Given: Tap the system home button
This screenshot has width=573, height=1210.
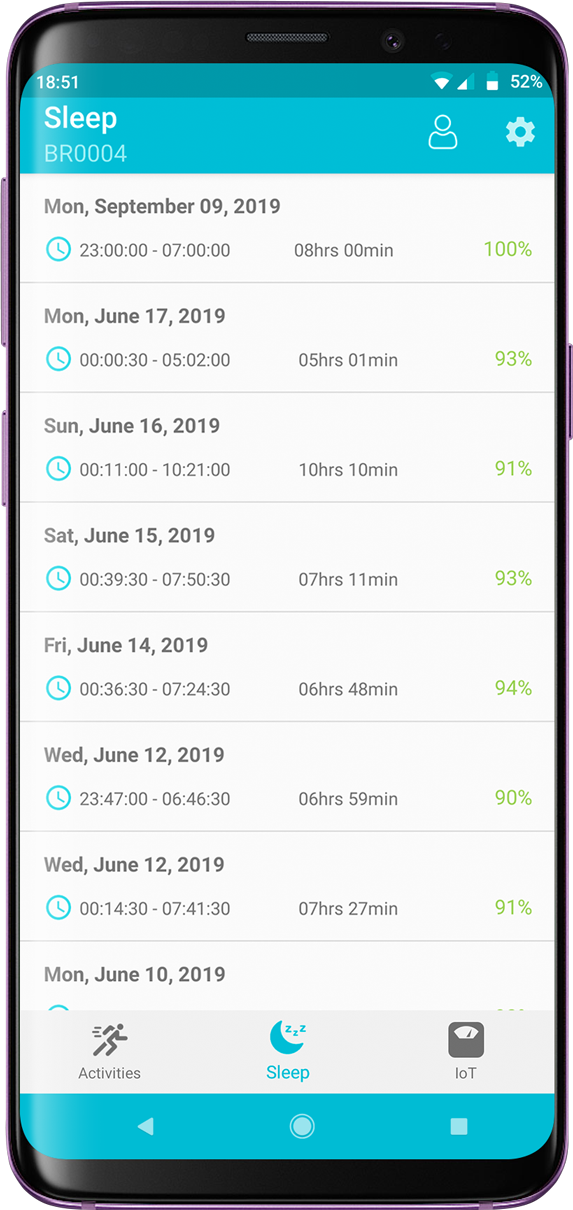Looking at the screenshot, I should point(301,1126).
